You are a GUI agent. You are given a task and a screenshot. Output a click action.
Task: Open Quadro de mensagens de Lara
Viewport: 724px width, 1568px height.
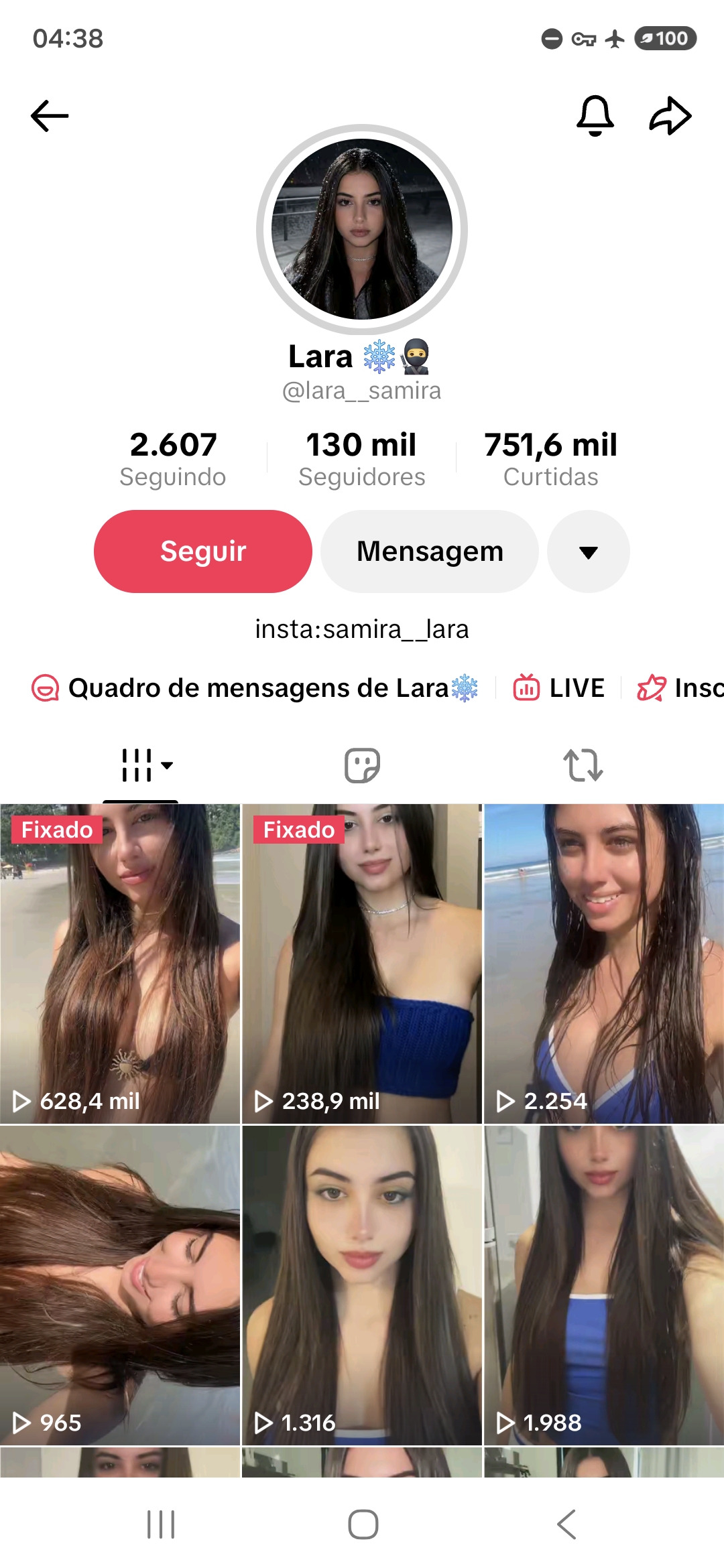tap(255, 688)
